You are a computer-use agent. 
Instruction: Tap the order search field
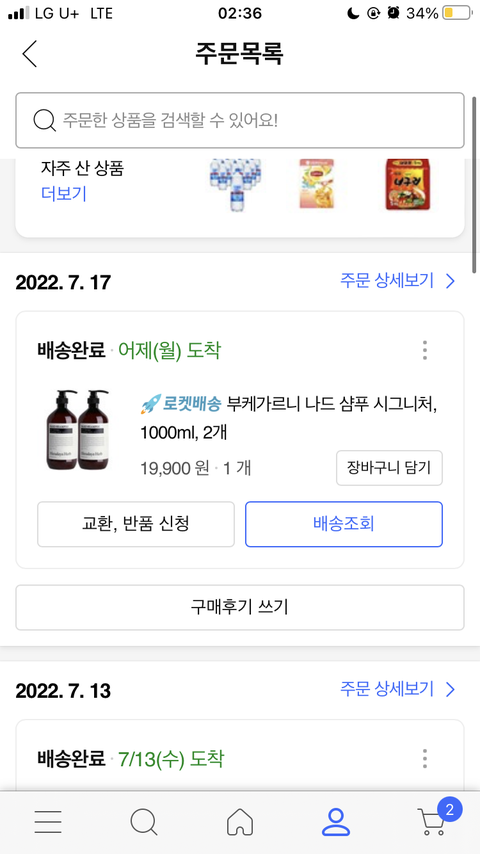coord(240,120)
